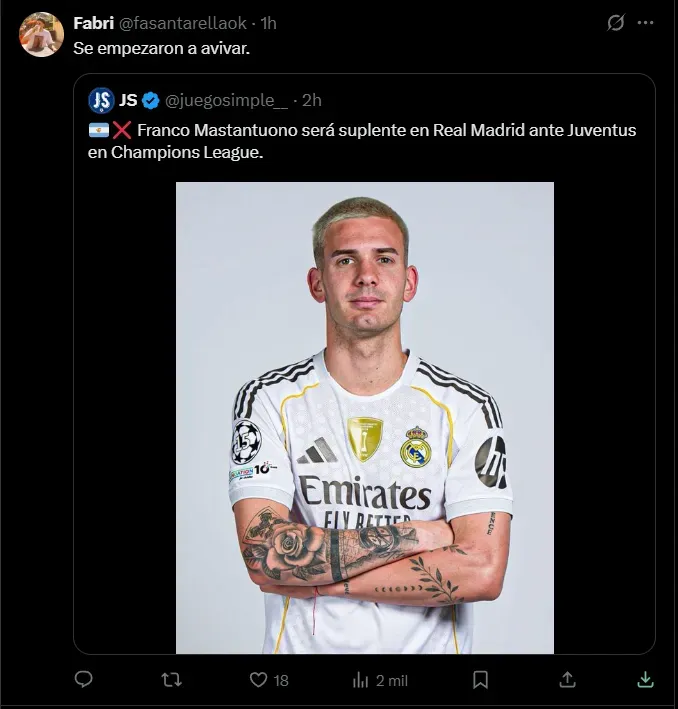
Task: Bookmark Fabri's post
Action: (480, 679)
